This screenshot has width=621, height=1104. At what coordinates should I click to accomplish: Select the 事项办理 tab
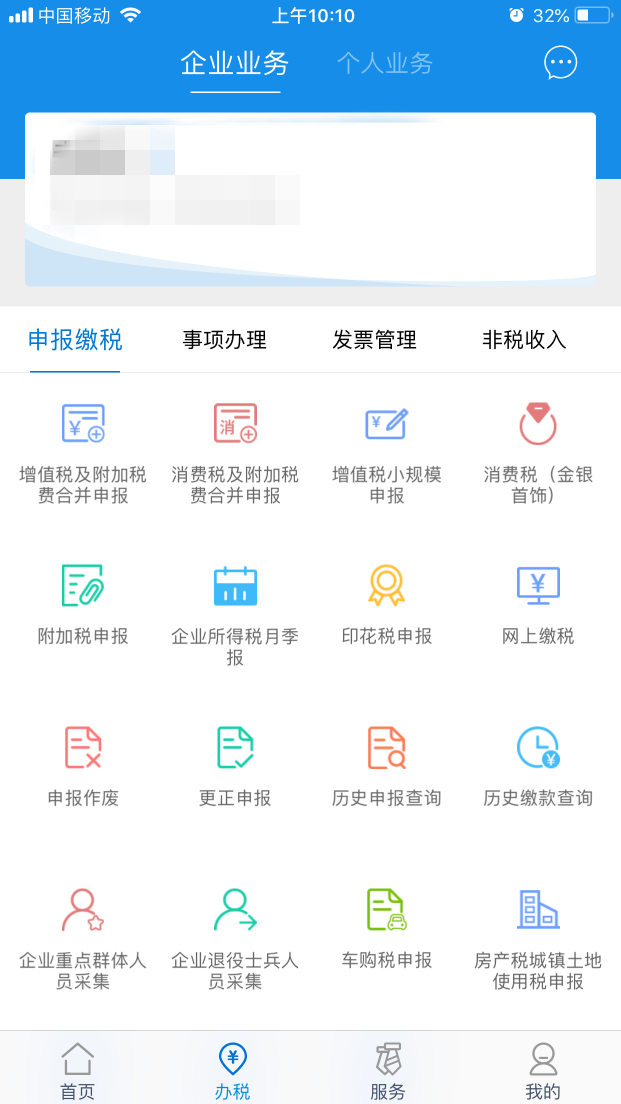pos(225,340)
